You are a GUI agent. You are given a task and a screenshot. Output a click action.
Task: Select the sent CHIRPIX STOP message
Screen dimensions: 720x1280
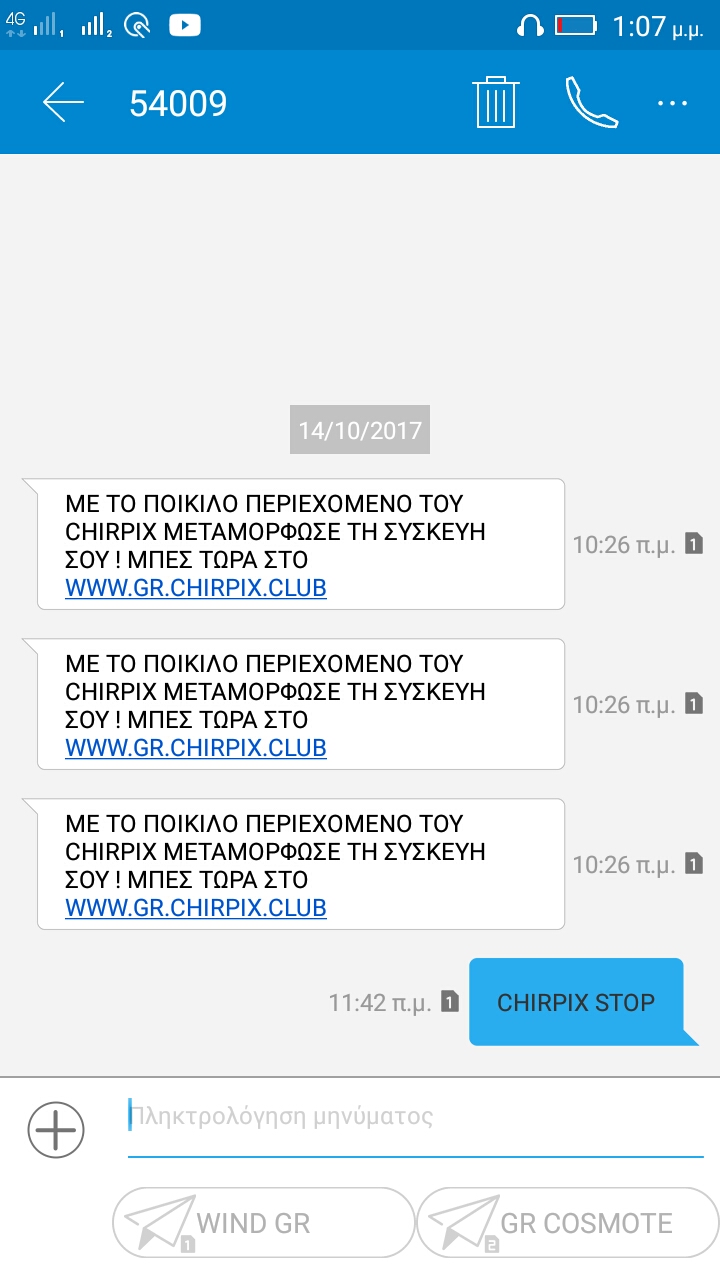(576, 1002)
